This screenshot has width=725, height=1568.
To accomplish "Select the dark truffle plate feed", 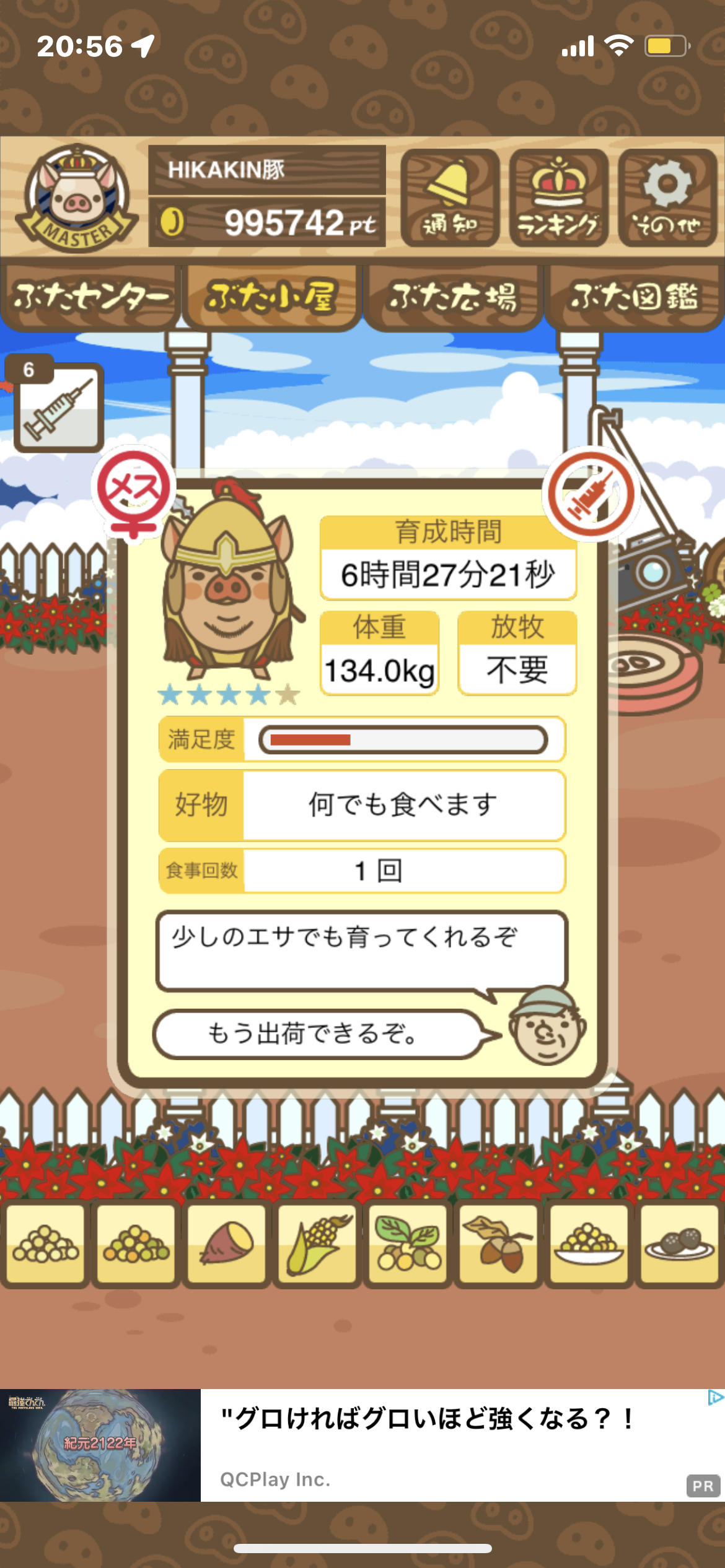I will (x=679, y=1244).
